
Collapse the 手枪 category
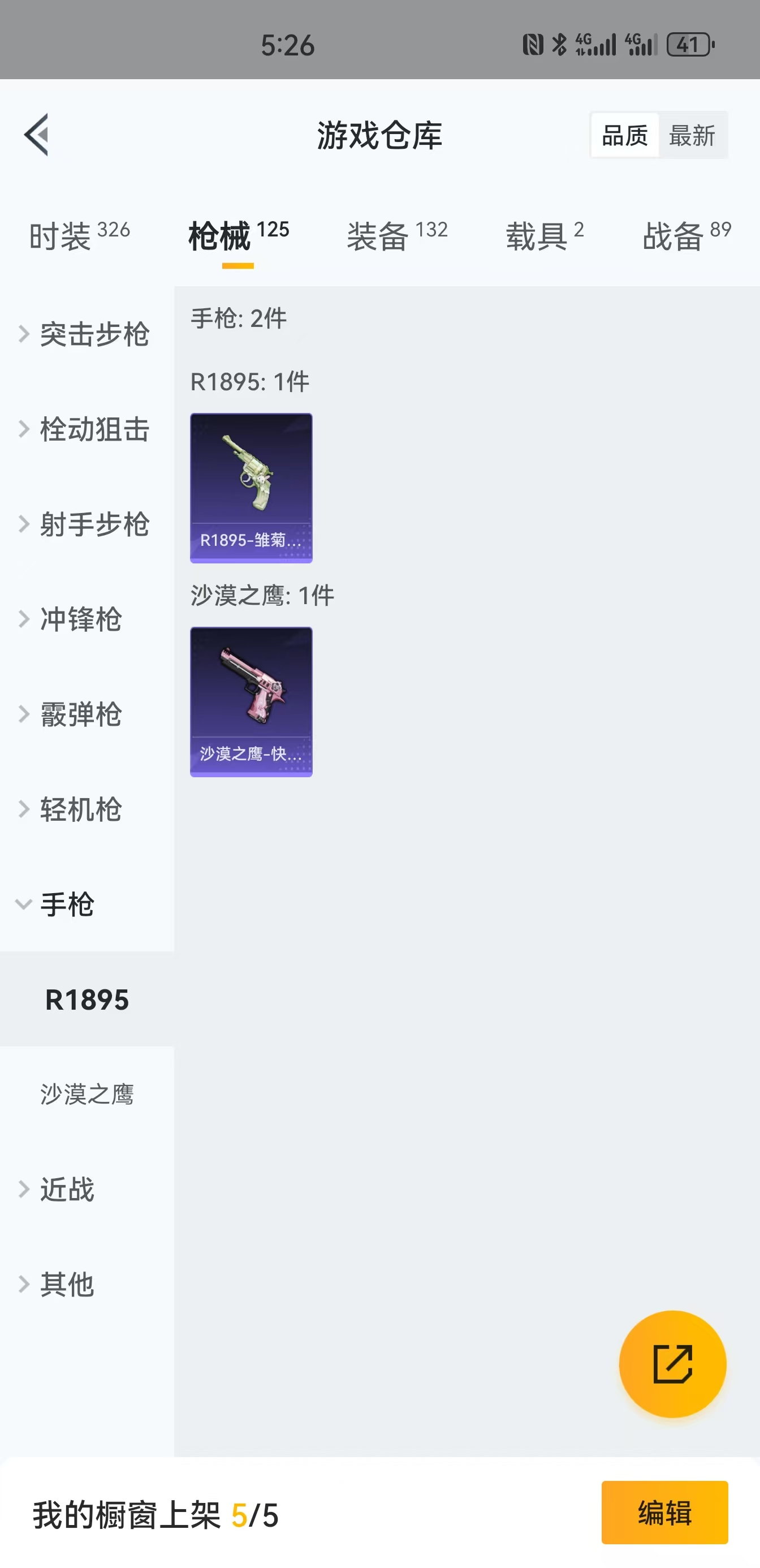click(67, 904)
